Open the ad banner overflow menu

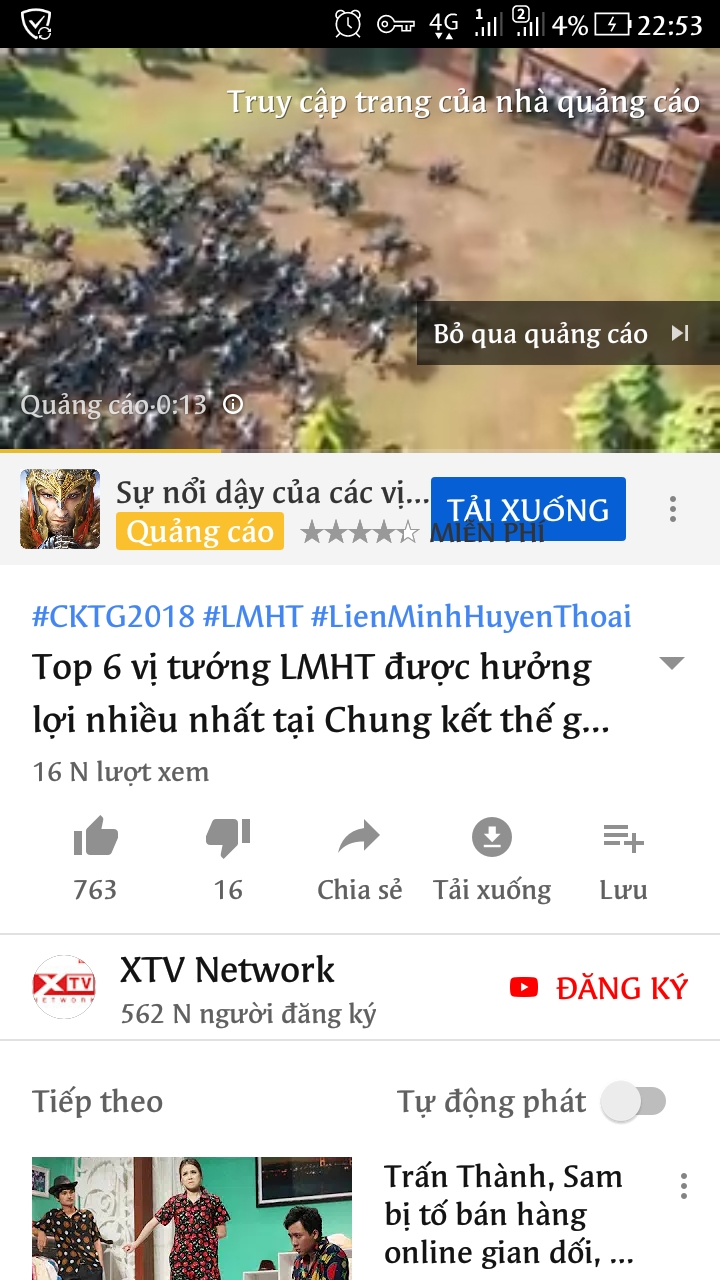pos(673,509)
